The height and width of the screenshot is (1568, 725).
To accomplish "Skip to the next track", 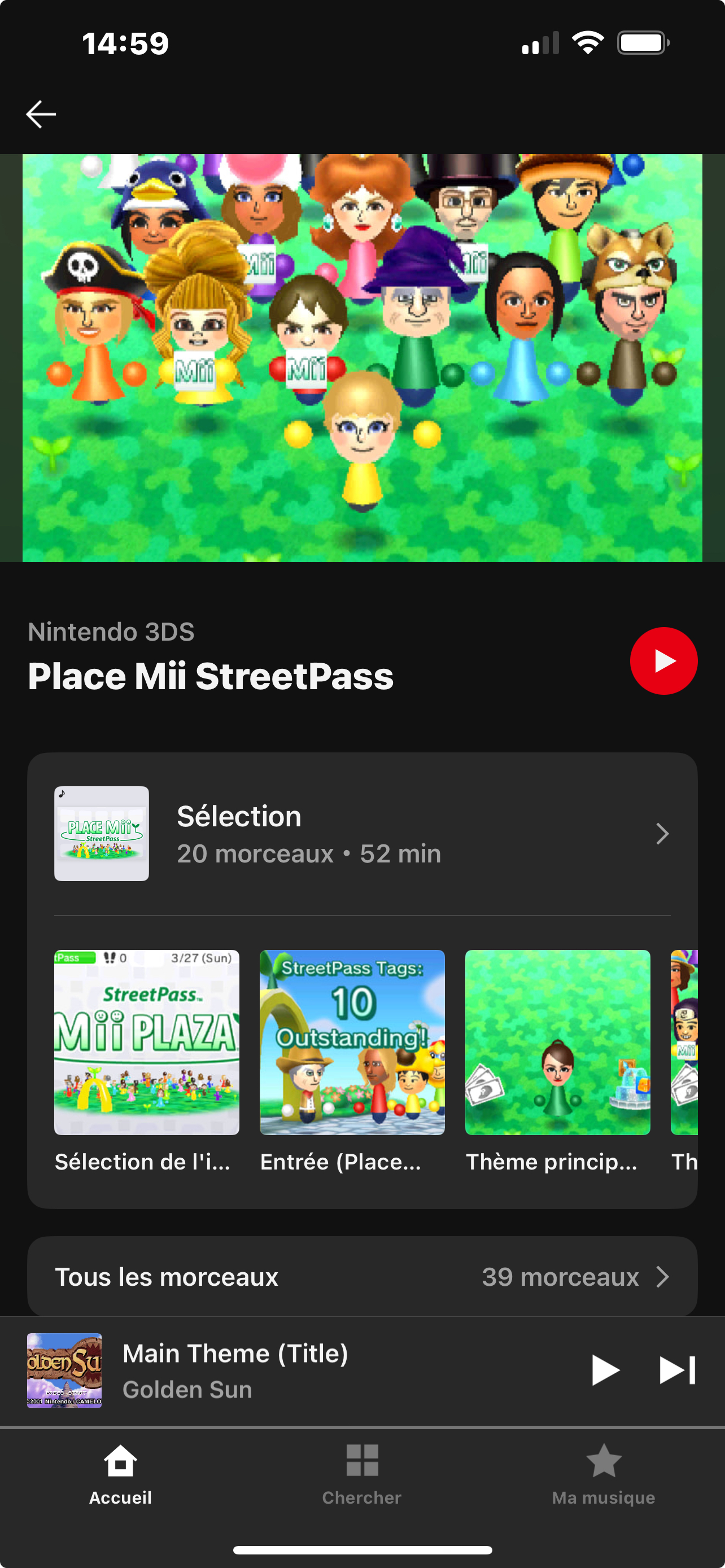I will (x=678, y=1370).
